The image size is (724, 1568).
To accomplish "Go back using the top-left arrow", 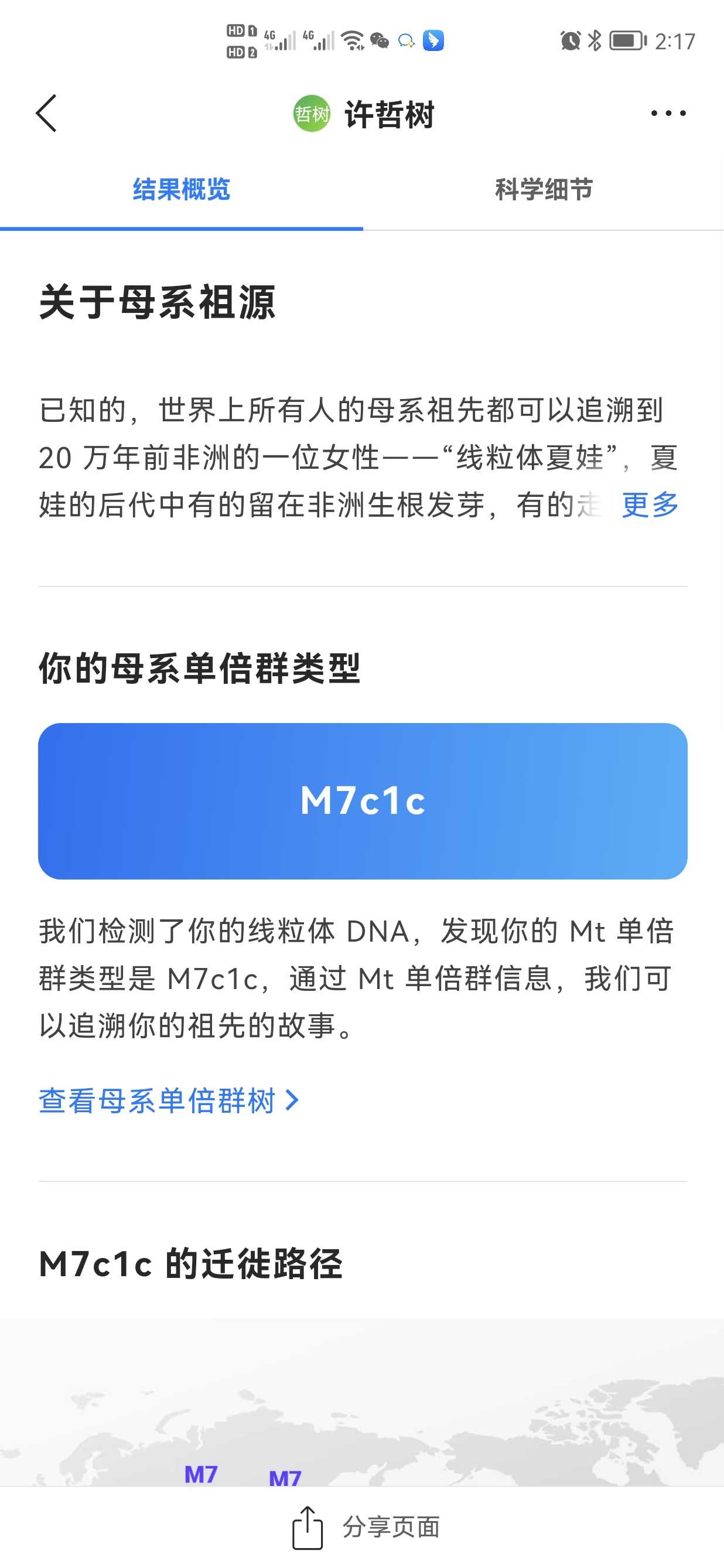I will click(46, 113).
